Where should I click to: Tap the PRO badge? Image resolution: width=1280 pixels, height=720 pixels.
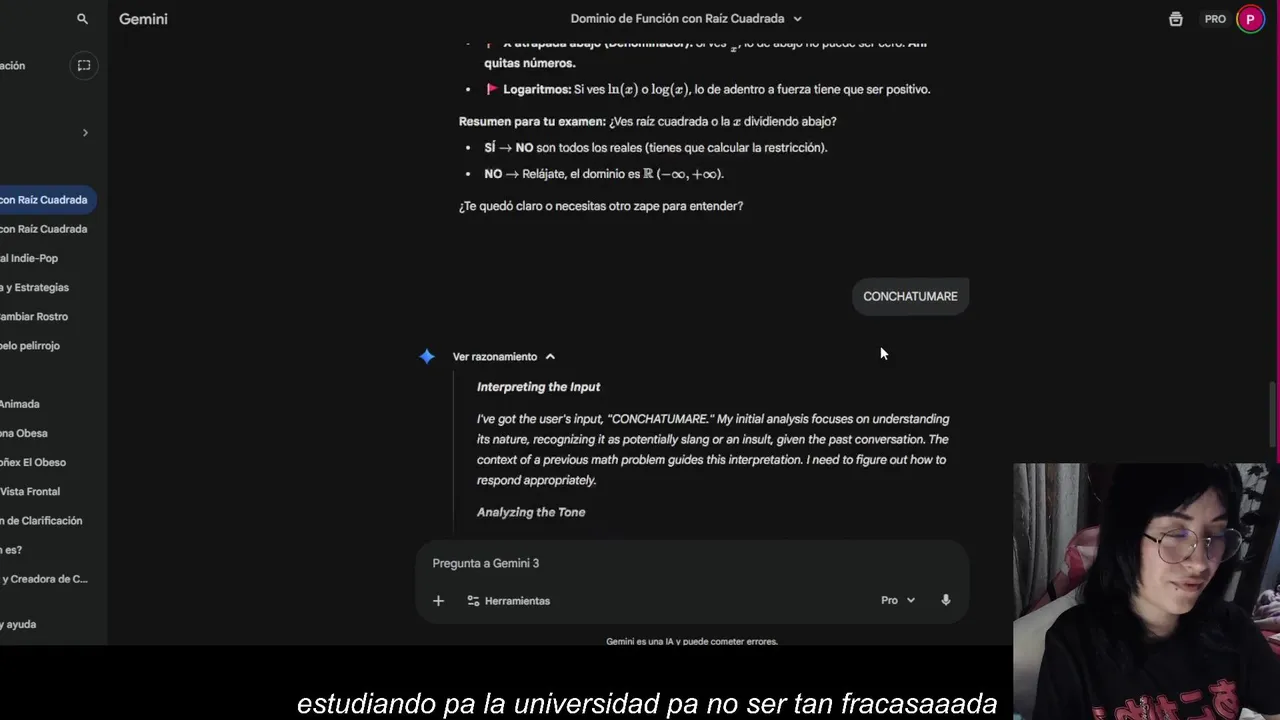point(1215,19)
